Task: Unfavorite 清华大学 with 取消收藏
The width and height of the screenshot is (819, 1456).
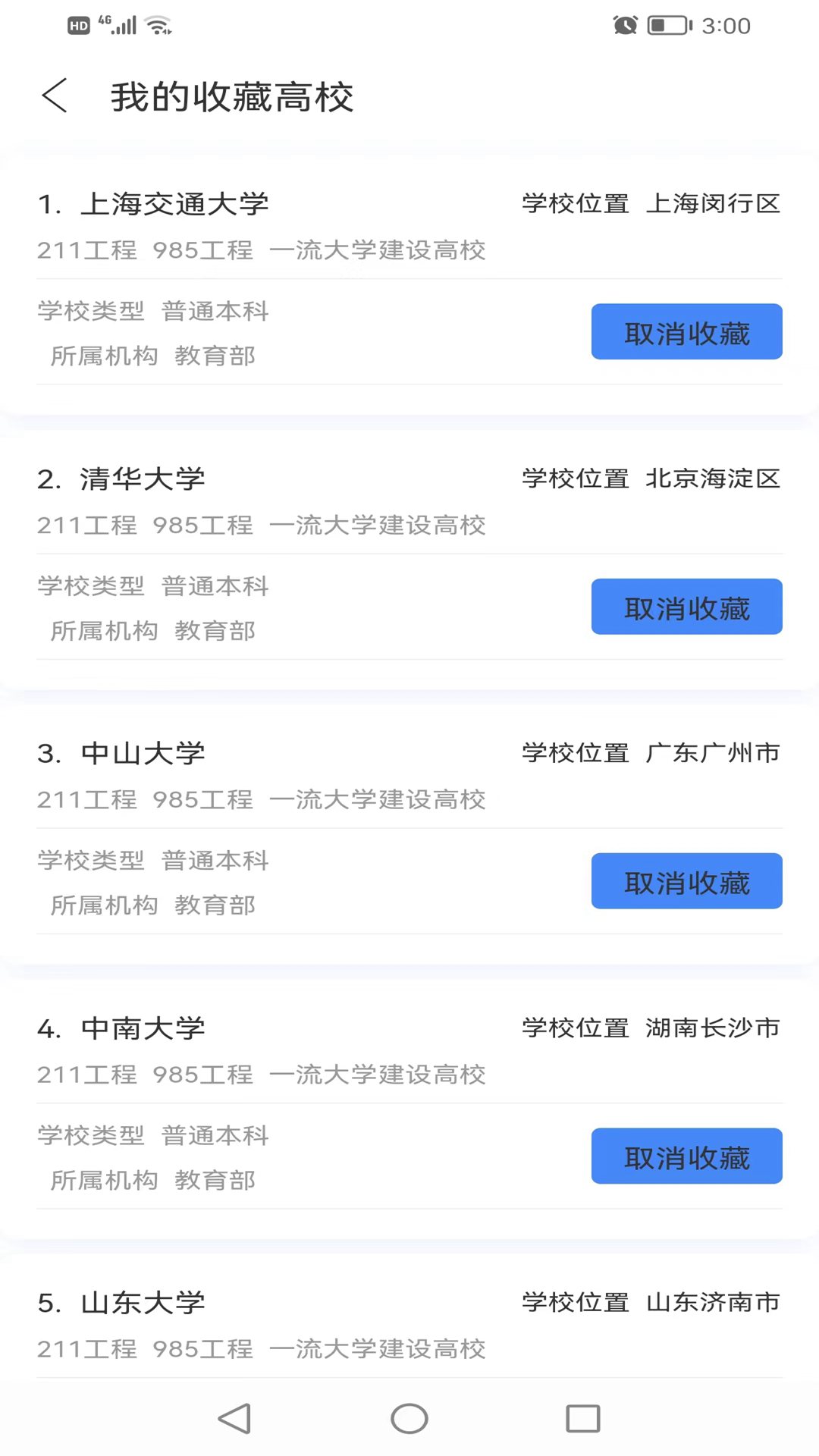Action: (686, 607)
